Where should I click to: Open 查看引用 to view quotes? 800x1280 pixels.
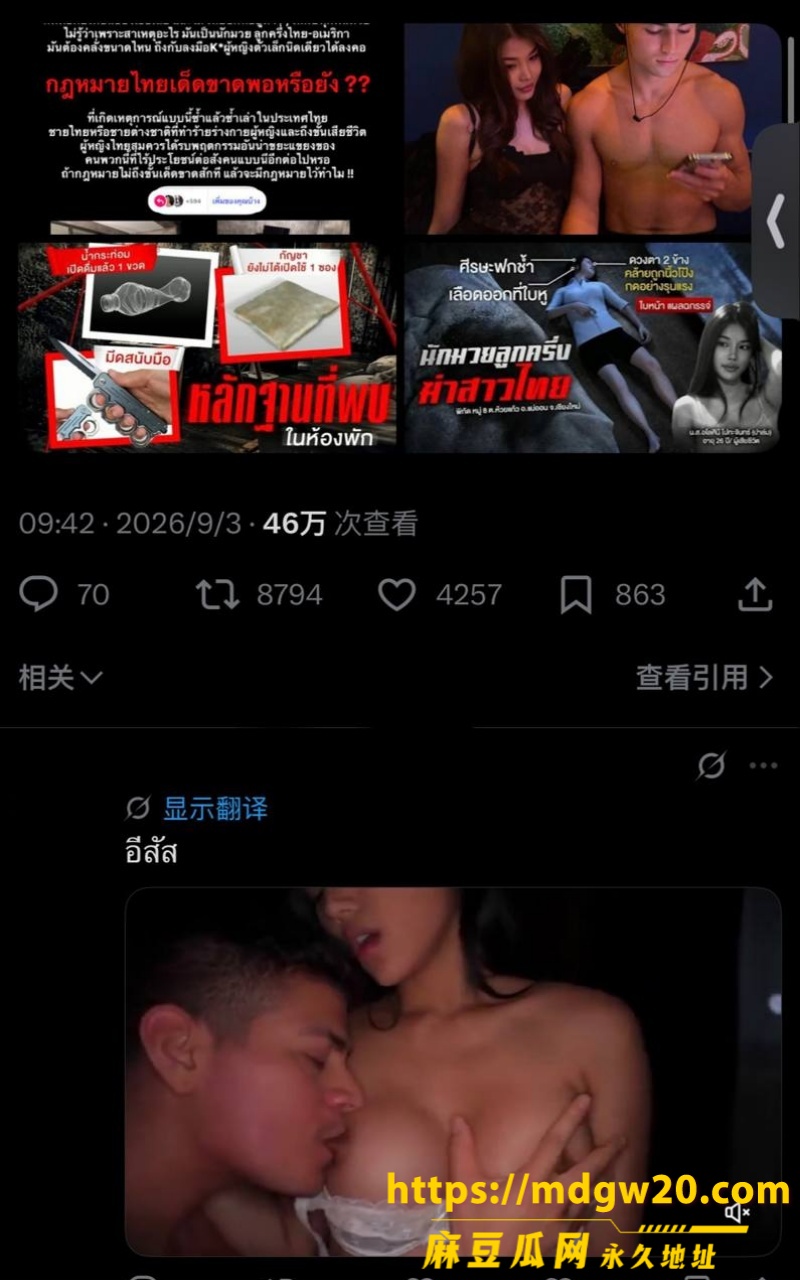click(x=704, y=677)
